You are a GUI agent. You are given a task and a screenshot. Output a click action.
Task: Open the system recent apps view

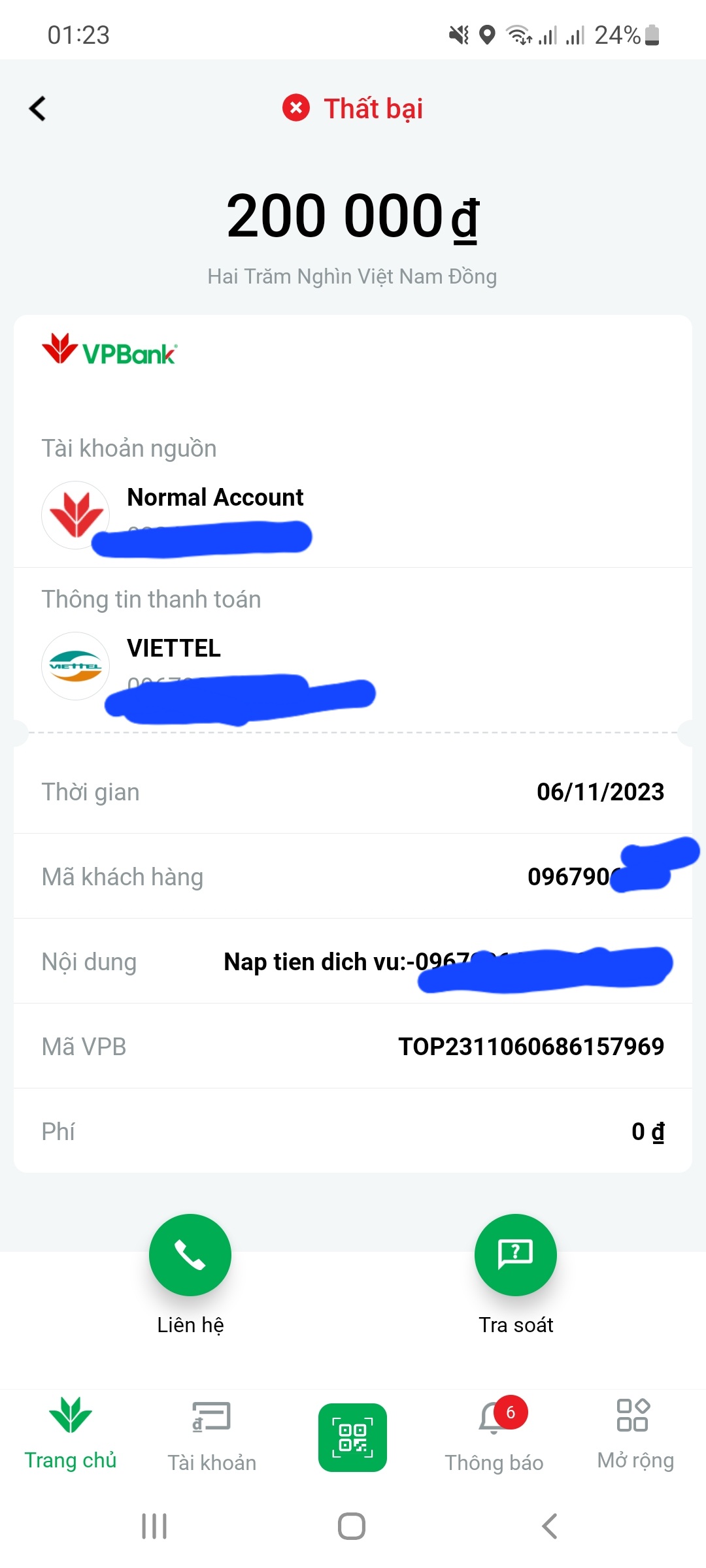pyautogui.click(x=154, y=1526)
